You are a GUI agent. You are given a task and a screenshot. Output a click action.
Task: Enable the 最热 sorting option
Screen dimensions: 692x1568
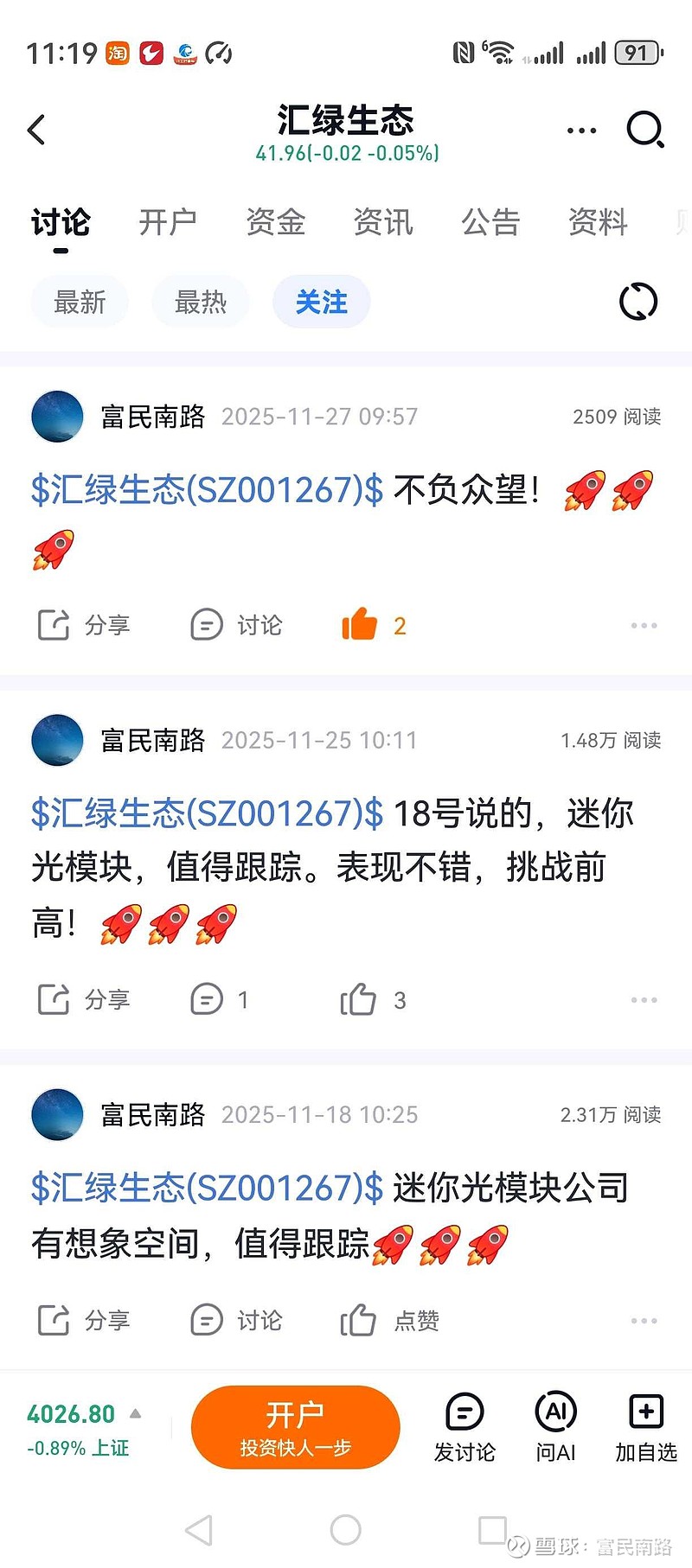[x=200, y=302]
